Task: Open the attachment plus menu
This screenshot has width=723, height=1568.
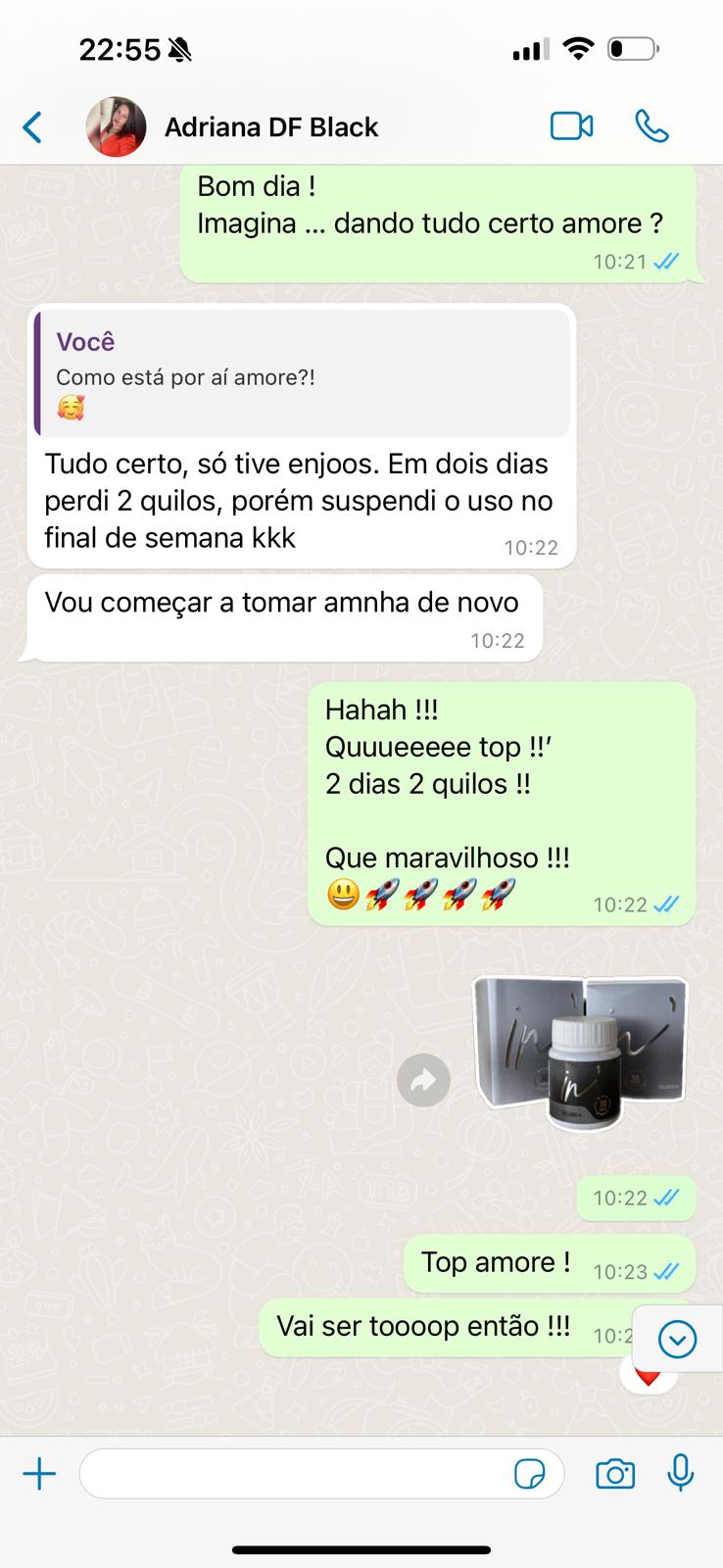Action: (39, 1474)
